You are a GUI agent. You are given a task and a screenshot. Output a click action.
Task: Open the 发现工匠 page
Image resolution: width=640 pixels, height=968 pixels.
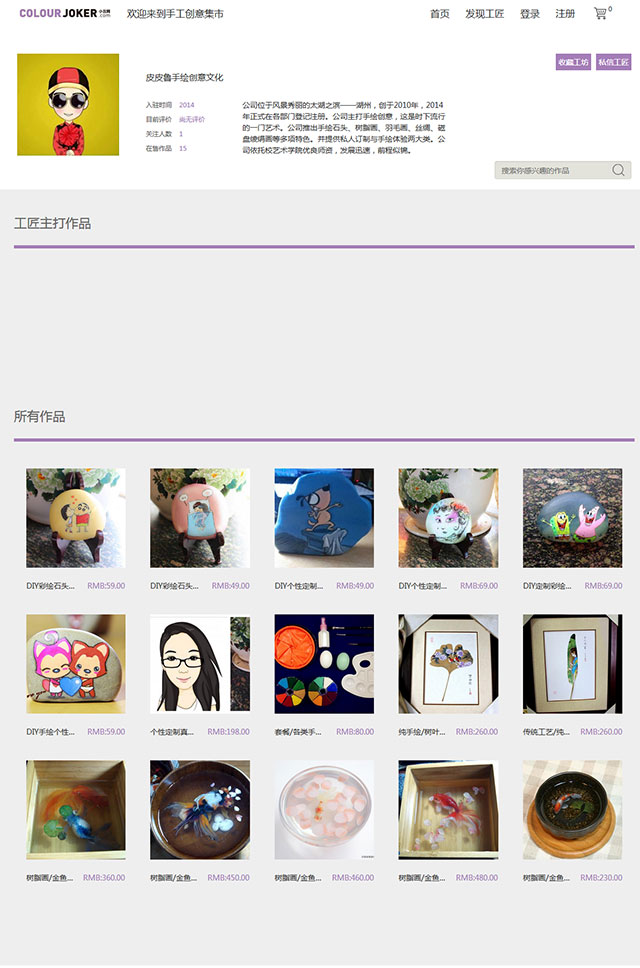(484, 14)
